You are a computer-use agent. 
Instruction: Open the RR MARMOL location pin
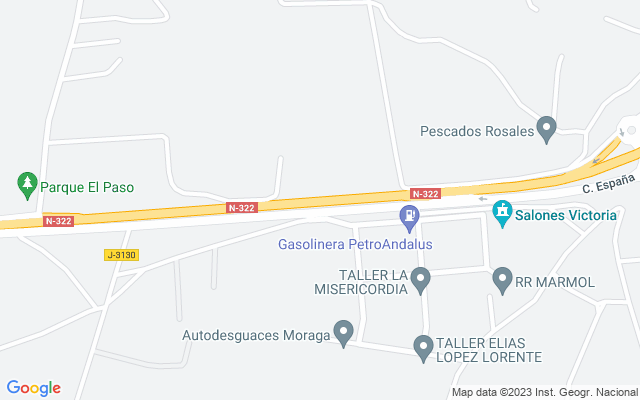click(x=503, y=280)
